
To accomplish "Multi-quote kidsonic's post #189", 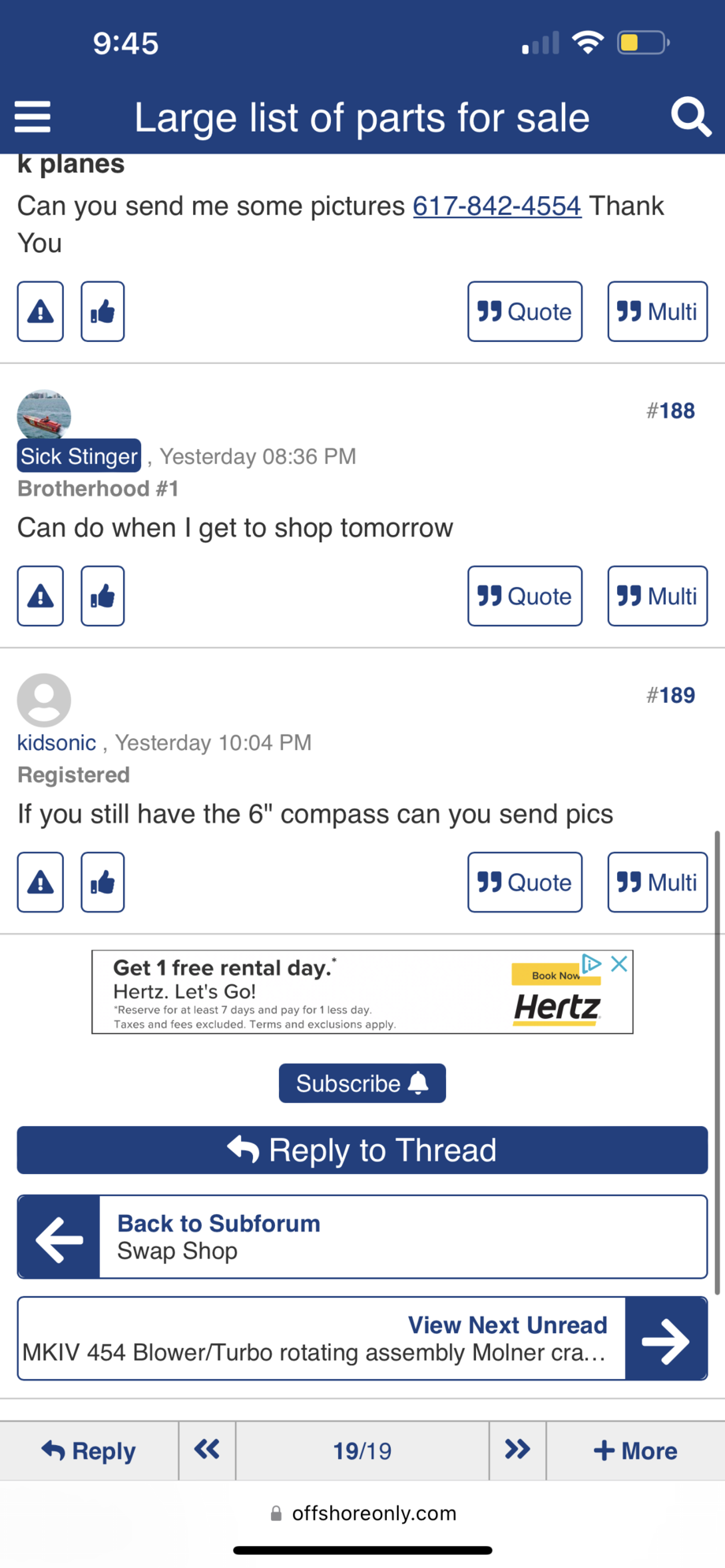I will pos(656,882).
